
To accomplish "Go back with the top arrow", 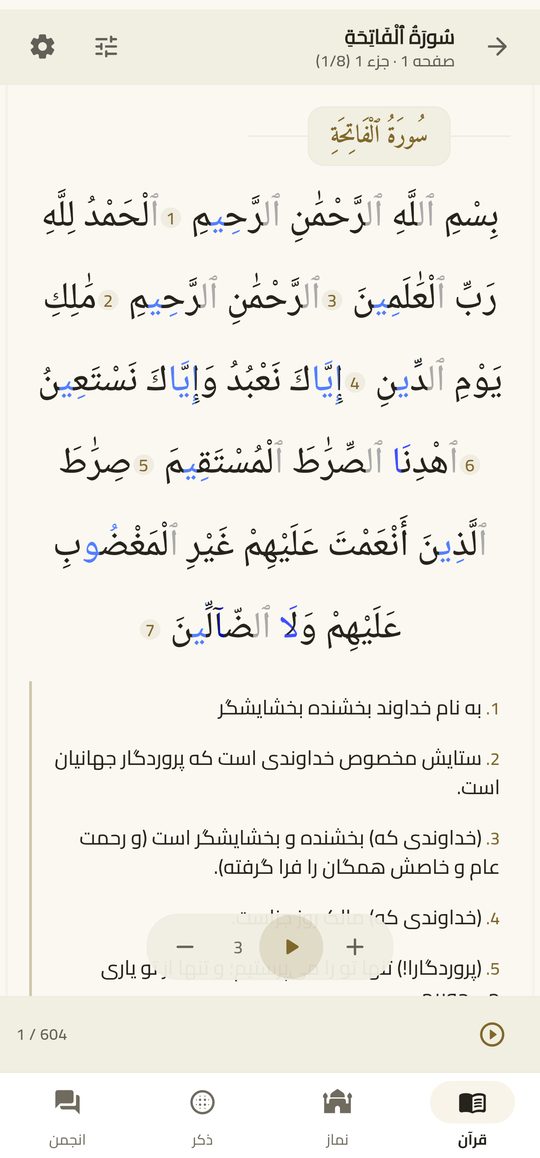I will click(x=497, y=47).
